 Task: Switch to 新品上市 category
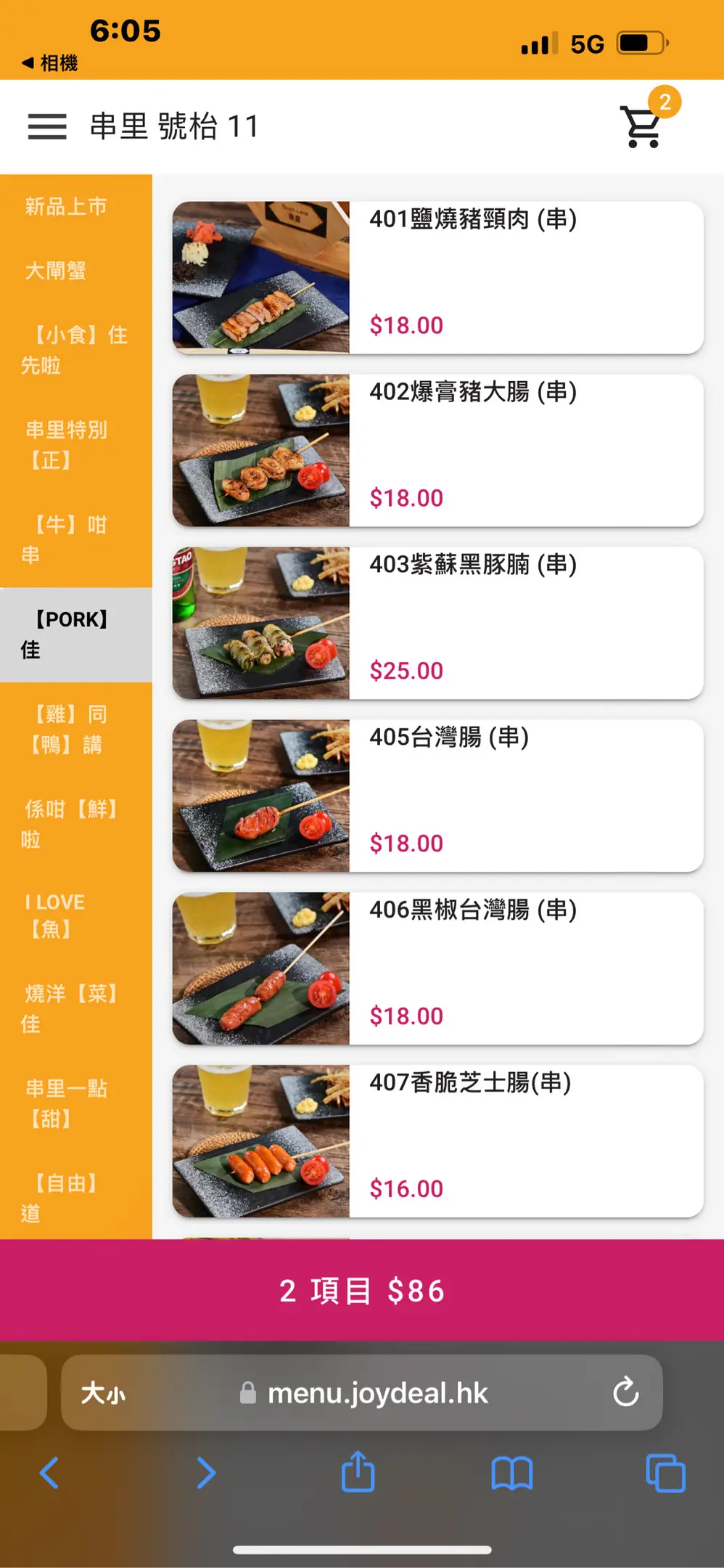tap(67, 207)
